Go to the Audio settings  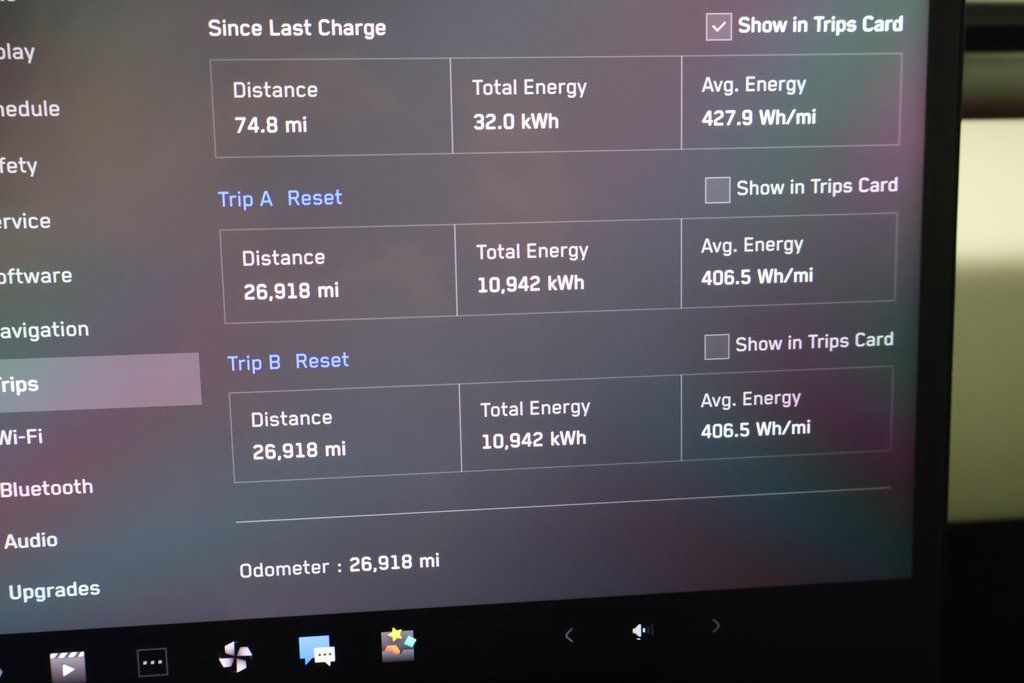(31, 541)
